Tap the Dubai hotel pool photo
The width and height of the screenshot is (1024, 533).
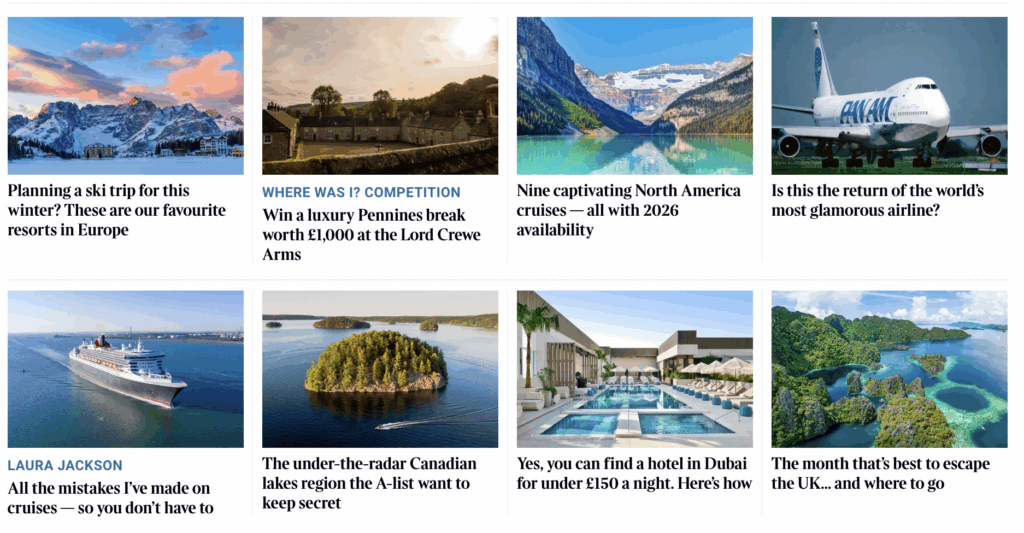[634, 369]
